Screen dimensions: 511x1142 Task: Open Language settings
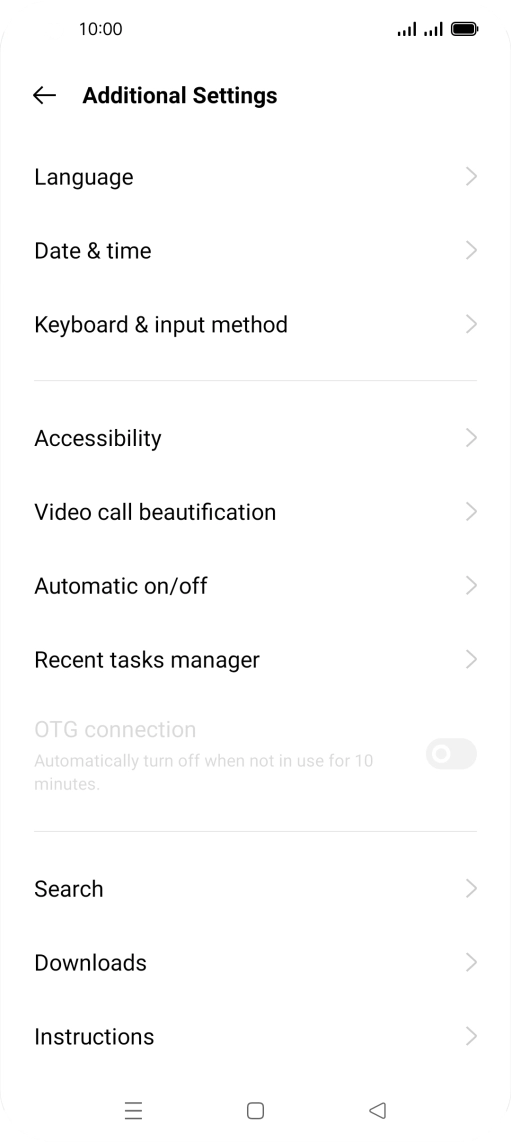(x=256, y=177)
